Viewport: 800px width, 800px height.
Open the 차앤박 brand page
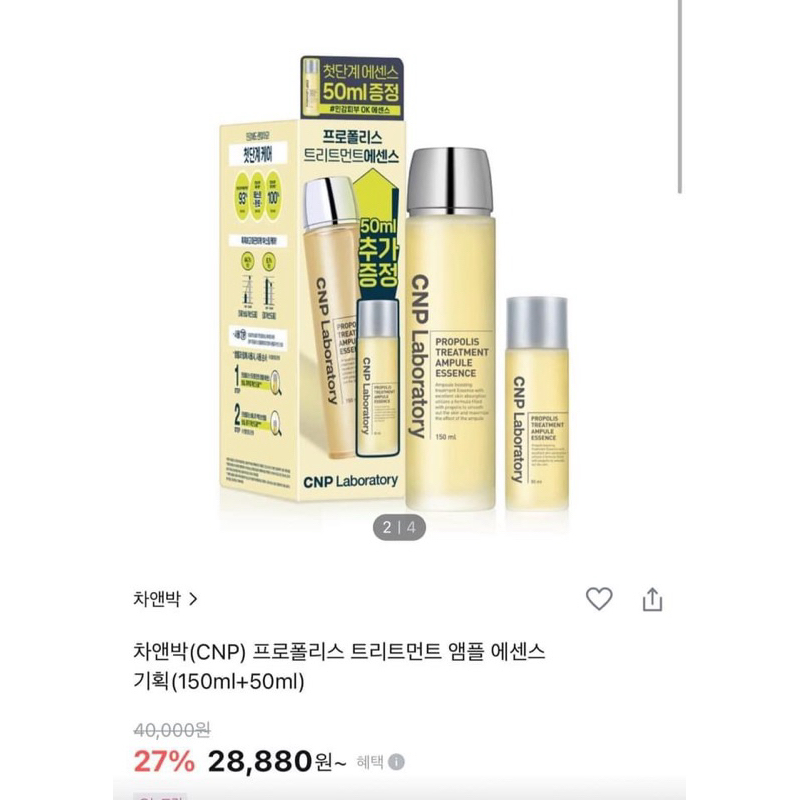coord(165,600)
